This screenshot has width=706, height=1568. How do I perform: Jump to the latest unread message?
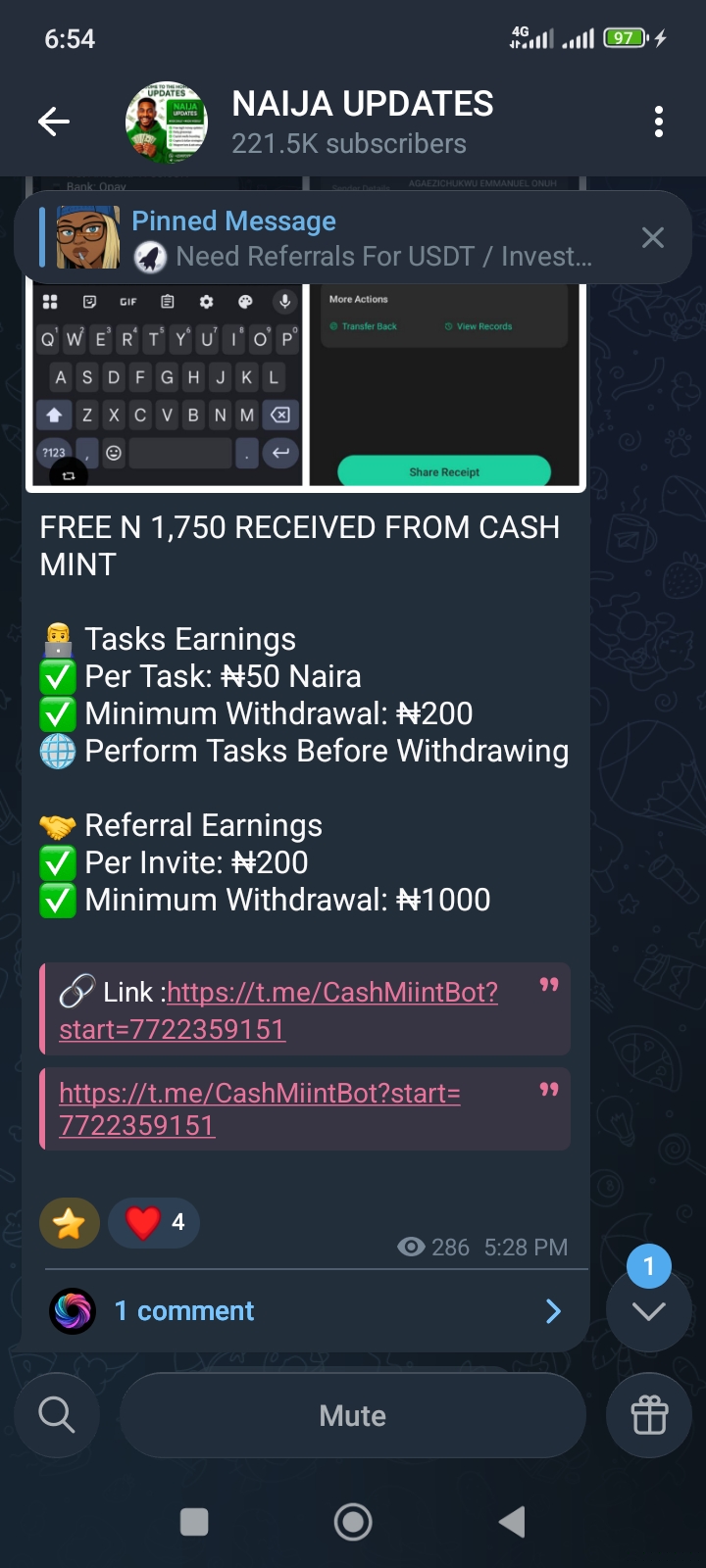(x=648, y=1309)
